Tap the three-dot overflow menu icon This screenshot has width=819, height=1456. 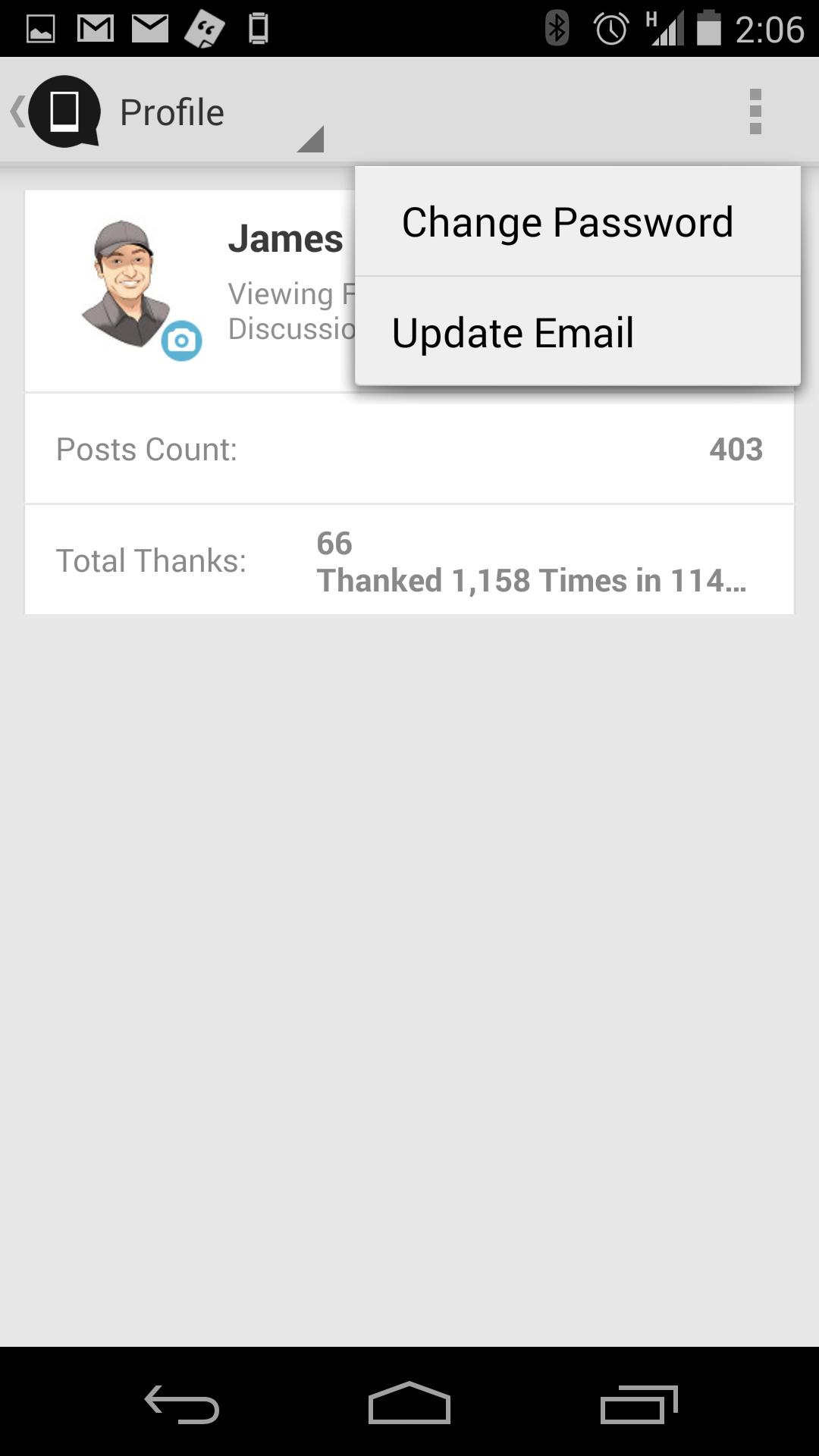755,111
